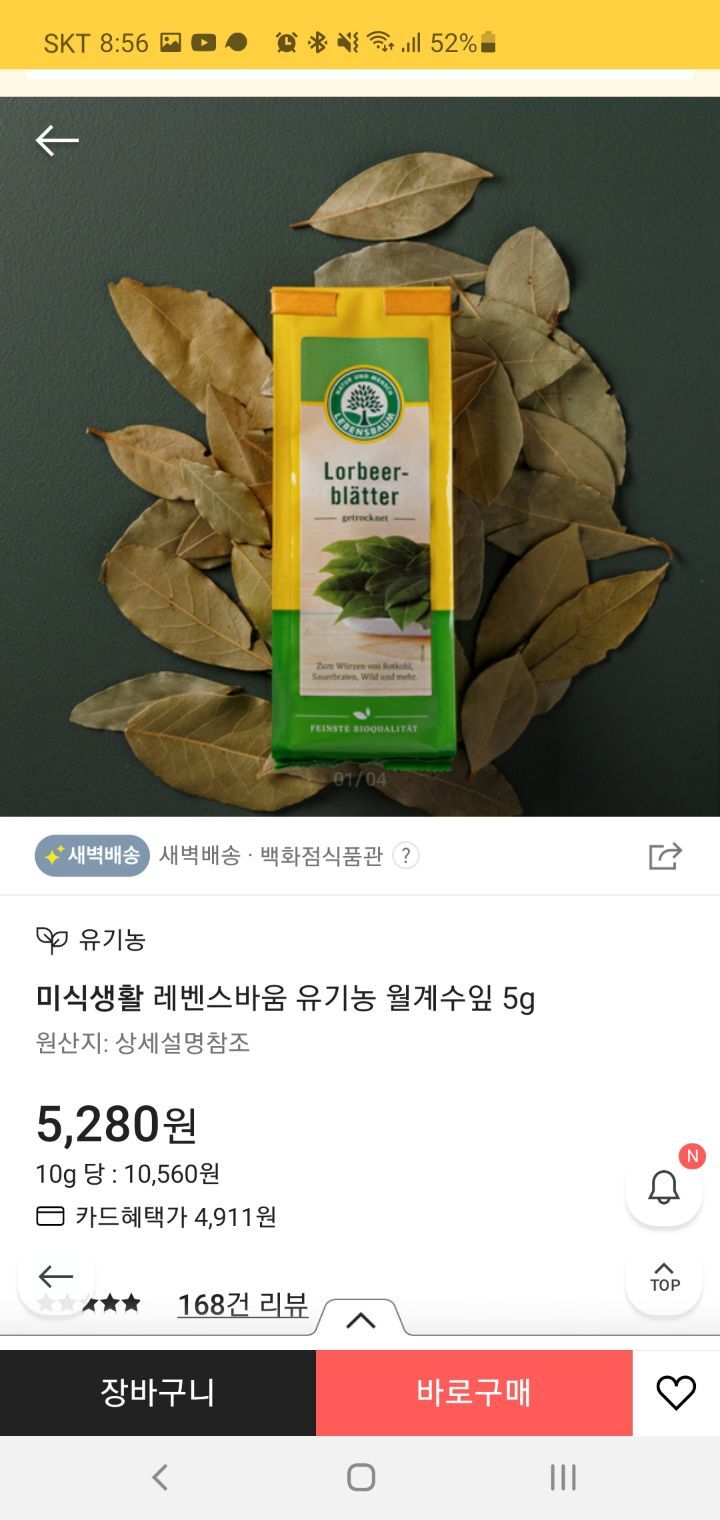Open system recent apps
The image size is (720, 1520).
563,1477
